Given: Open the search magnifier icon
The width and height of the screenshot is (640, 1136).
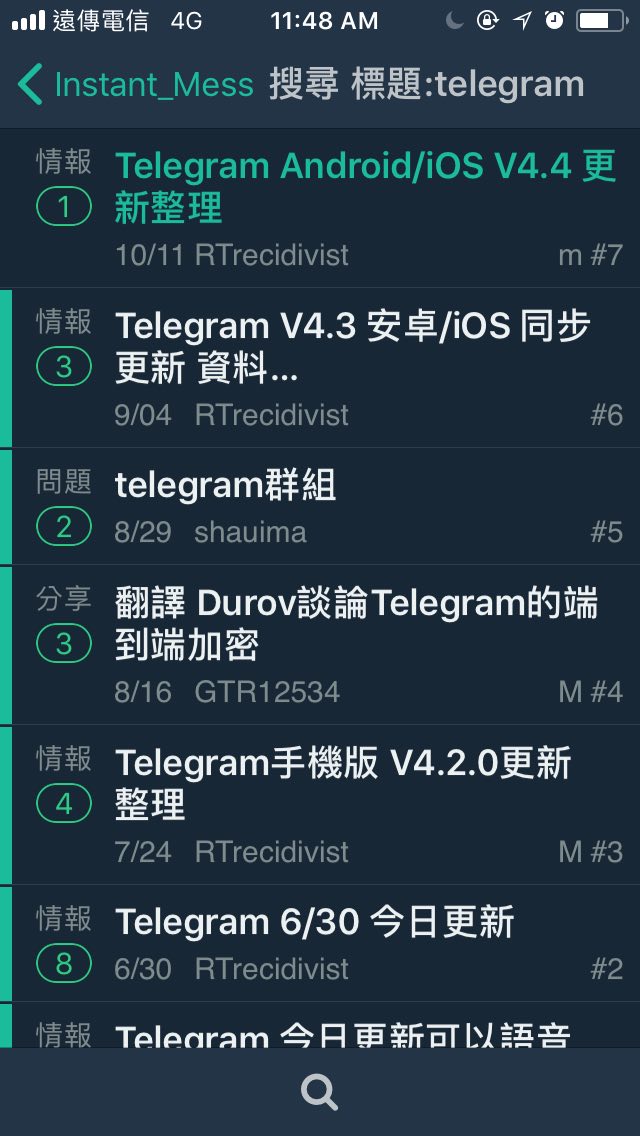Looking at the screenshot, I should point(319,1092).
